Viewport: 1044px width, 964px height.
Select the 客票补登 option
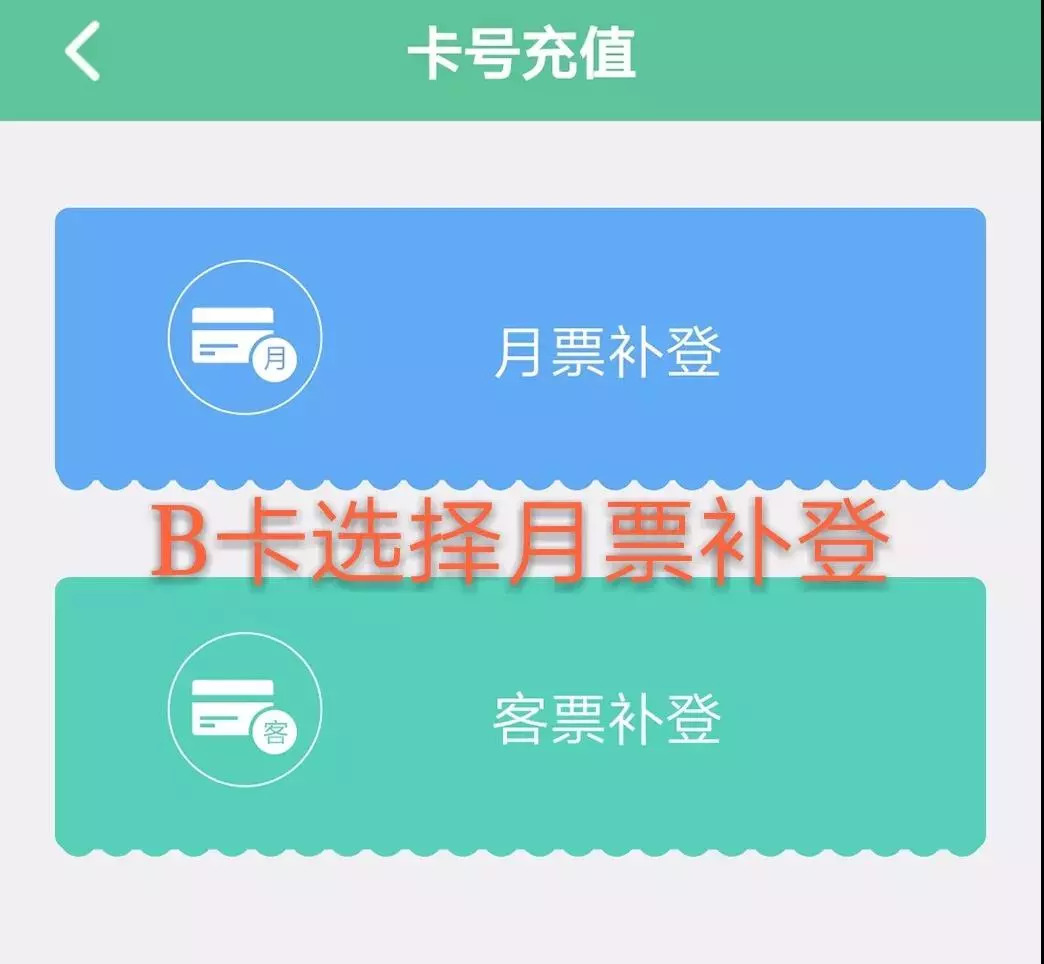click(520, 720)
